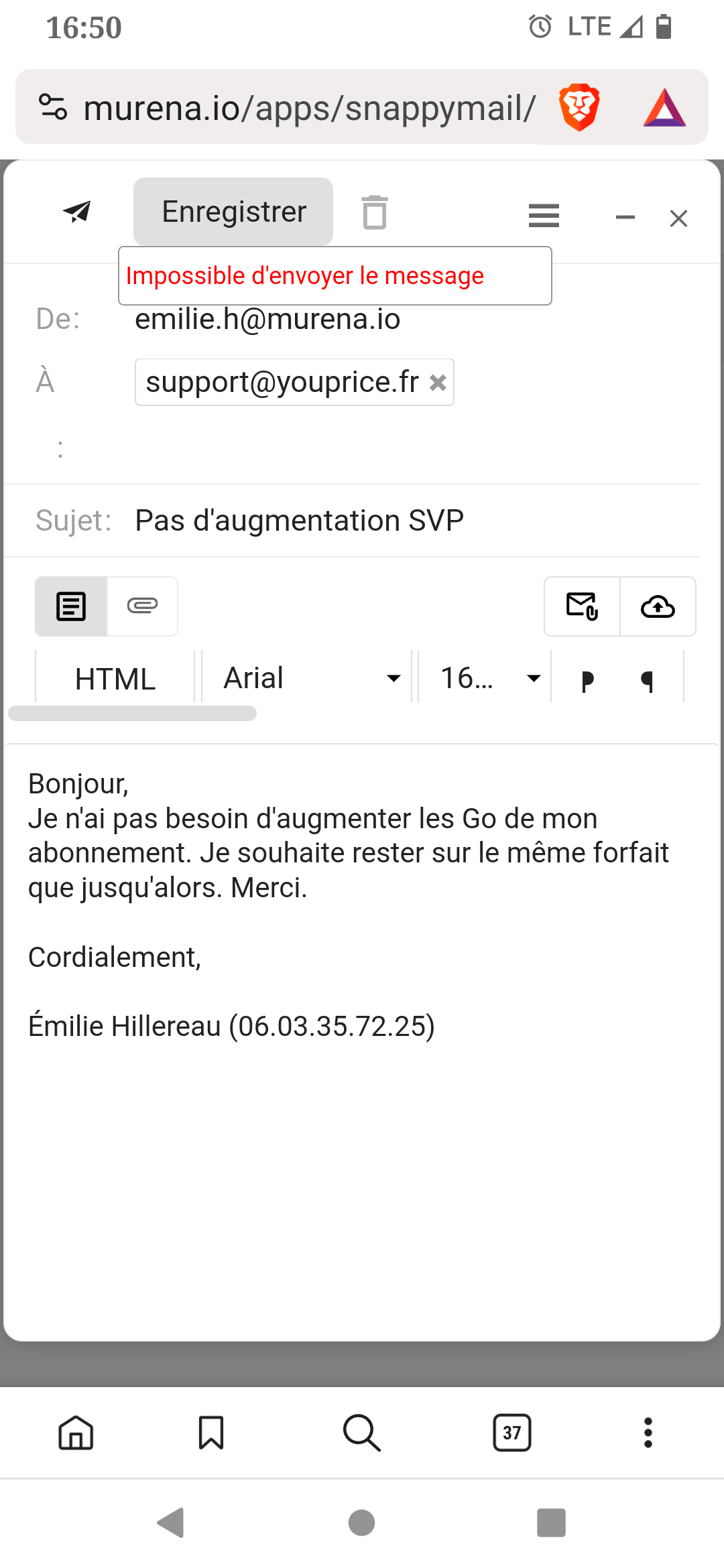
Task: Open the browser tabs switcher showing 37
Action: [x=512, y=1433]
